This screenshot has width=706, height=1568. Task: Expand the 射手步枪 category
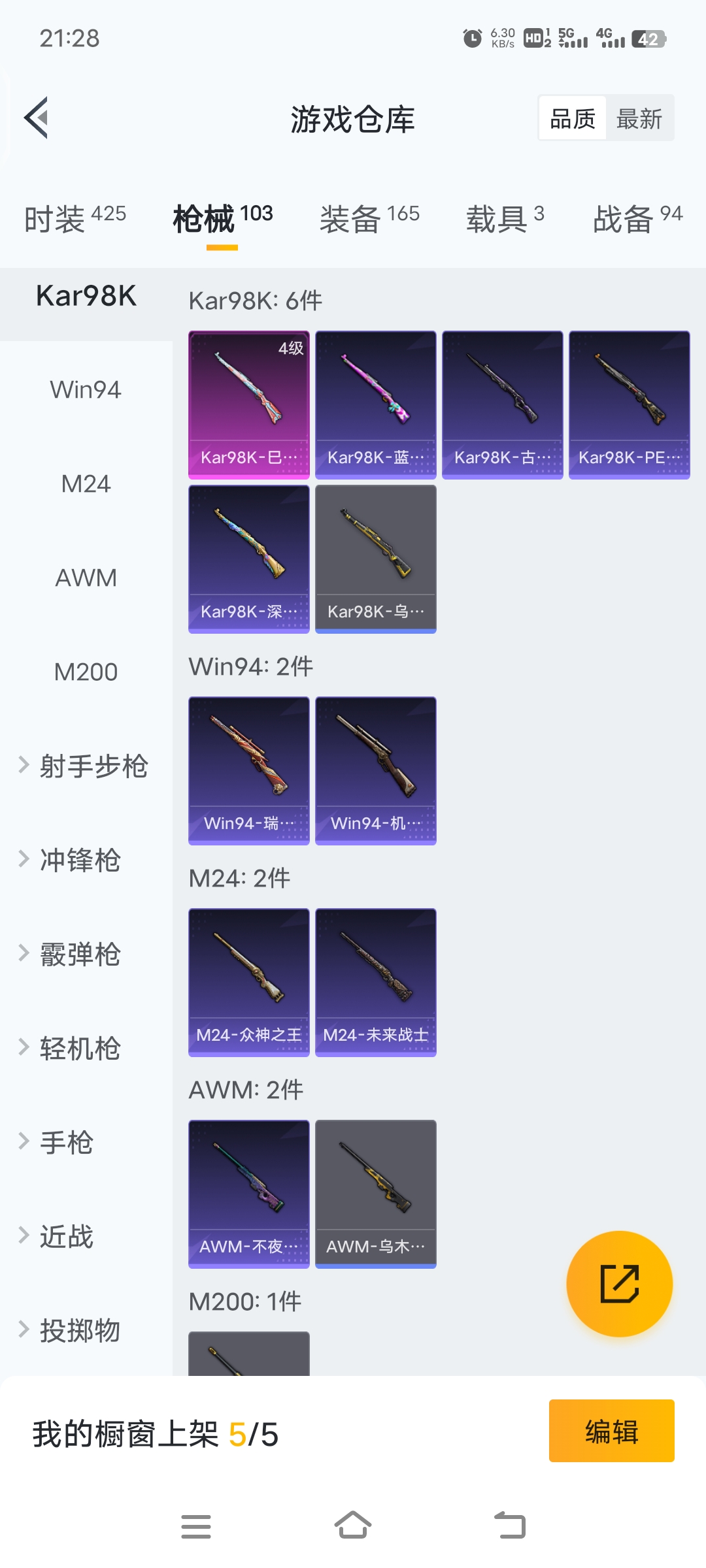coord(86,766)
